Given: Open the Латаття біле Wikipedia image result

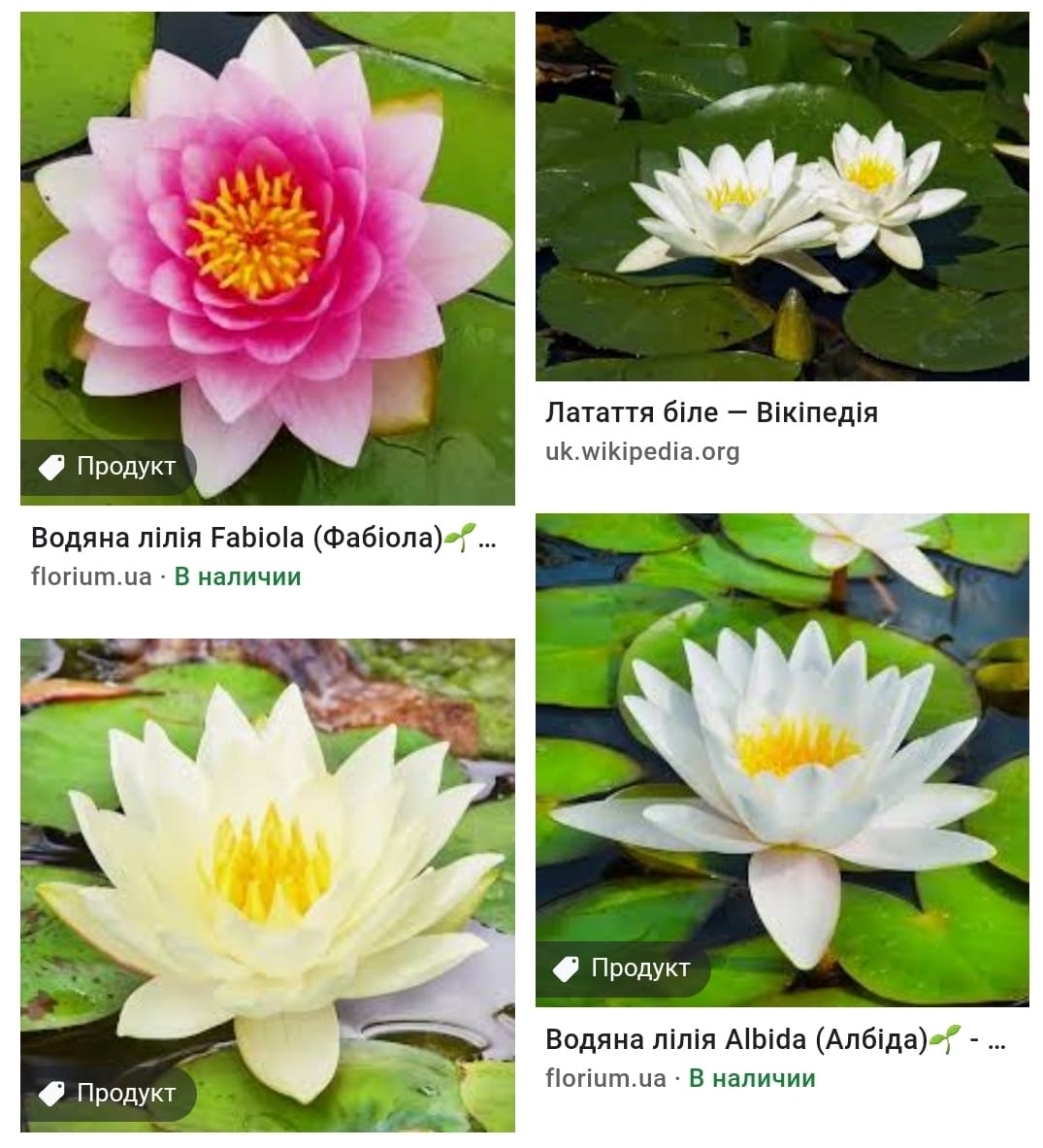Looking at the screenshot, I should (x=782, y=196).
